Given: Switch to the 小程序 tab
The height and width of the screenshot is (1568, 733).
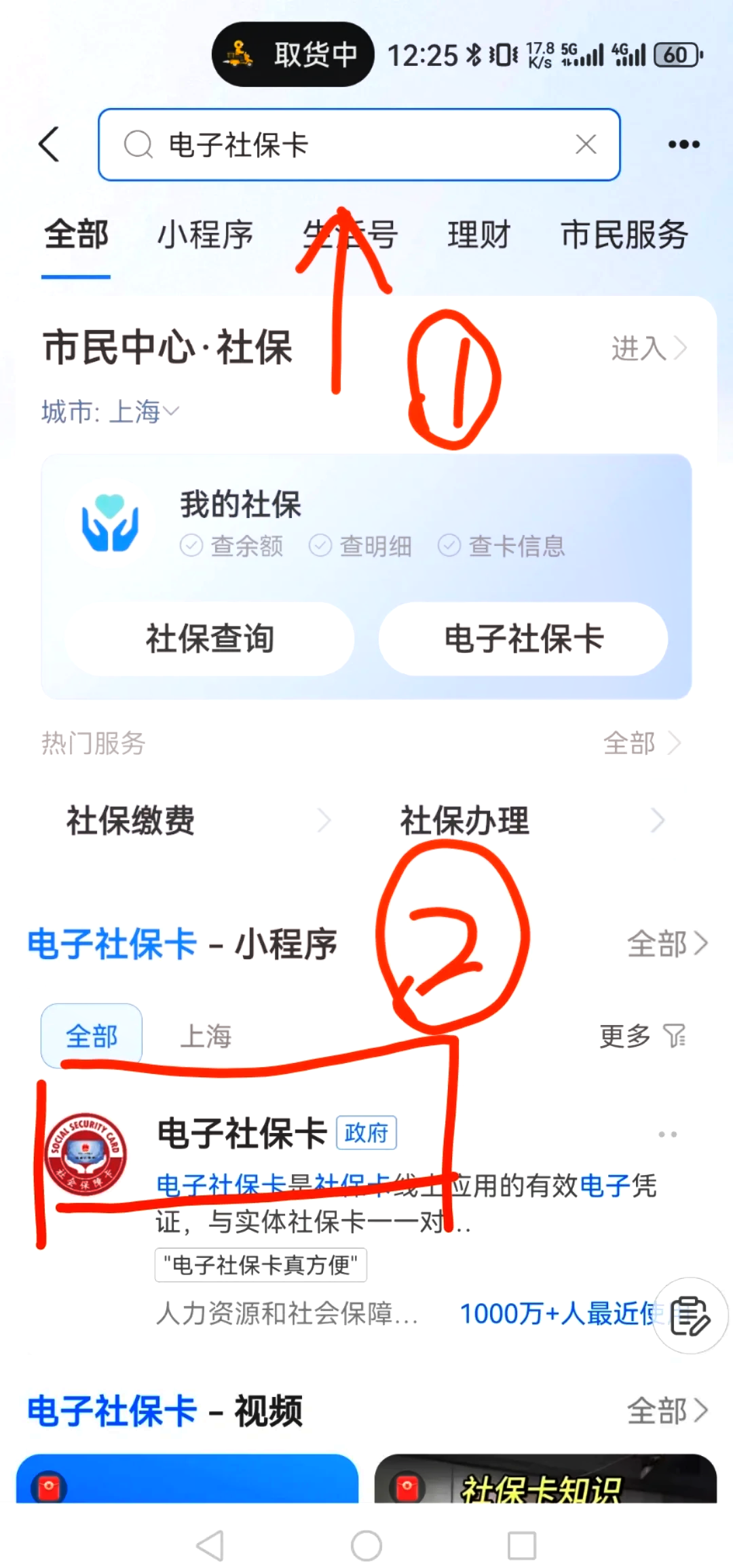Looking at the screenshot, I should click(205, 236).
